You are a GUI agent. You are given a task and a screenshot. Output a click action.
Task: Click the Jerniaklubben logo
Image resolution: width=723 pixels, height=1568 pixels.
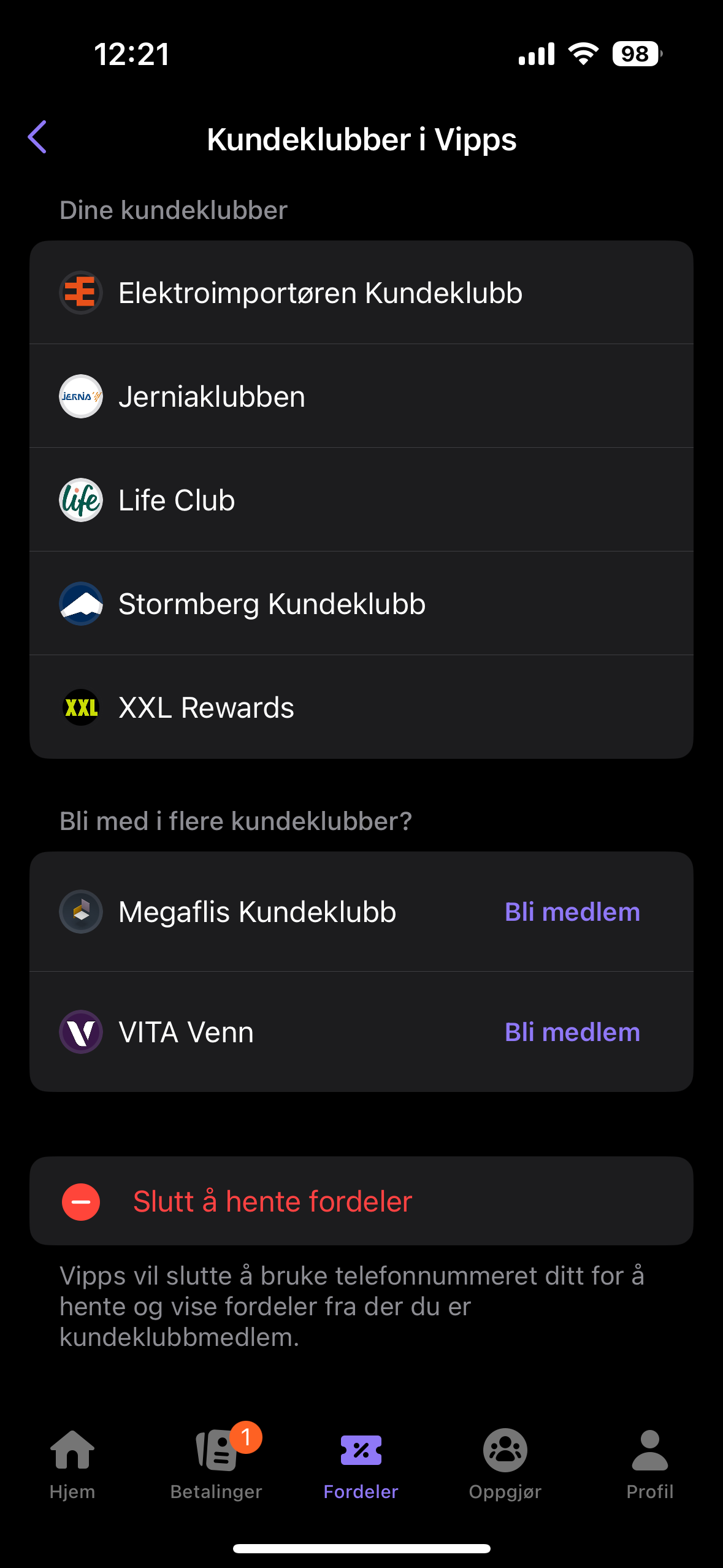click(x=80, y=396)
